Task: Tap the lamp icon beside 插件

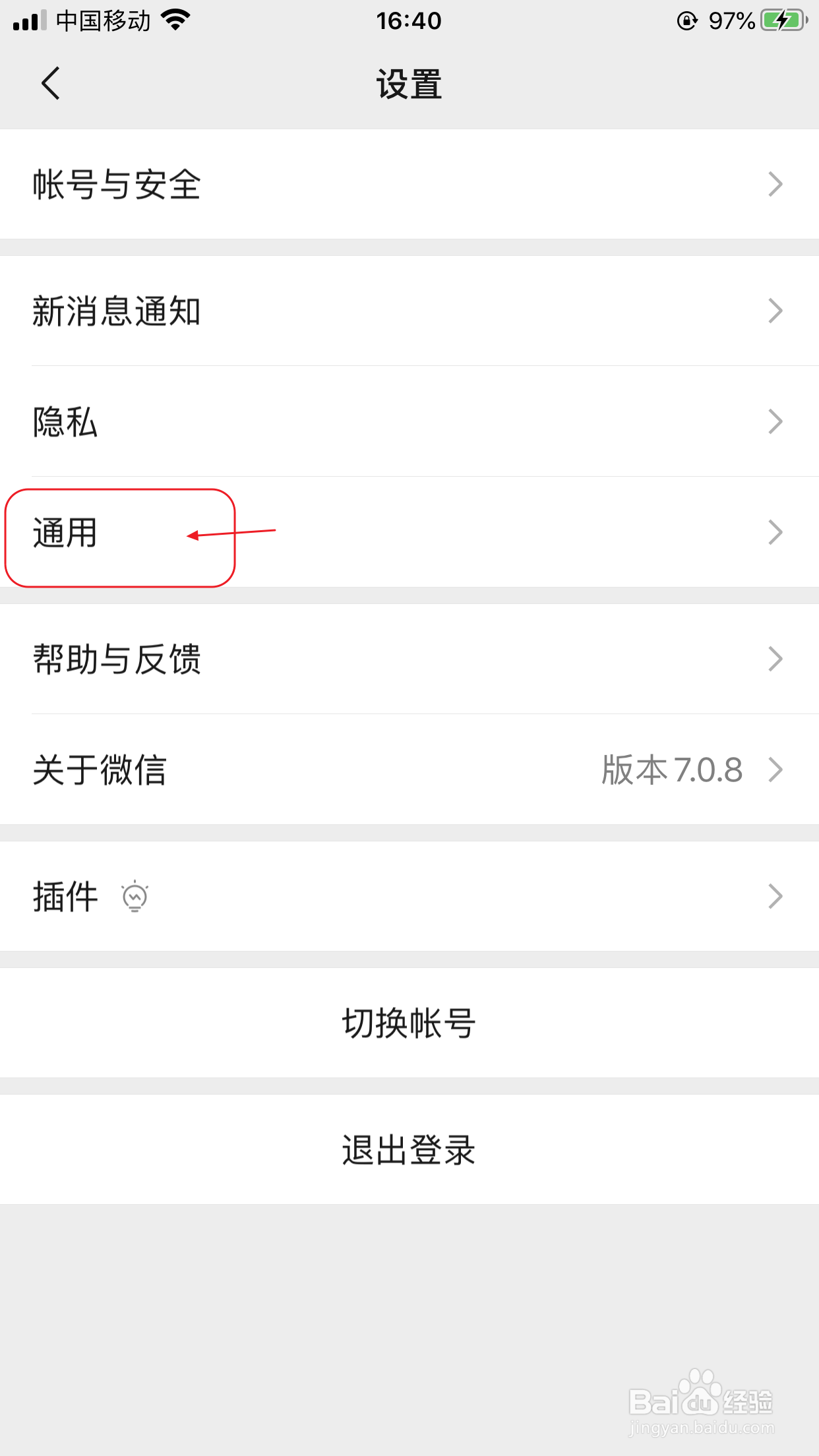Action: [135, 895]
